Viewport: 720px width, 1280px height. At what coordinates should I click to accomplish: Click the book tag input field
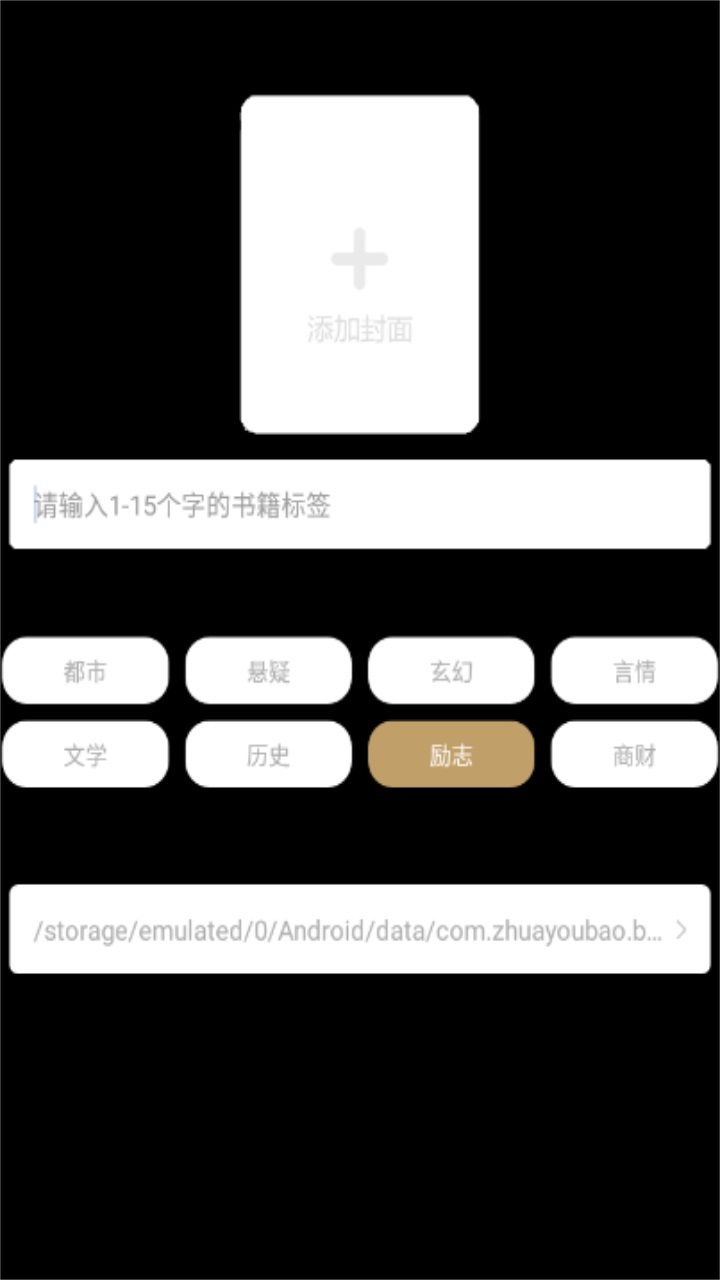pos(360,504)
